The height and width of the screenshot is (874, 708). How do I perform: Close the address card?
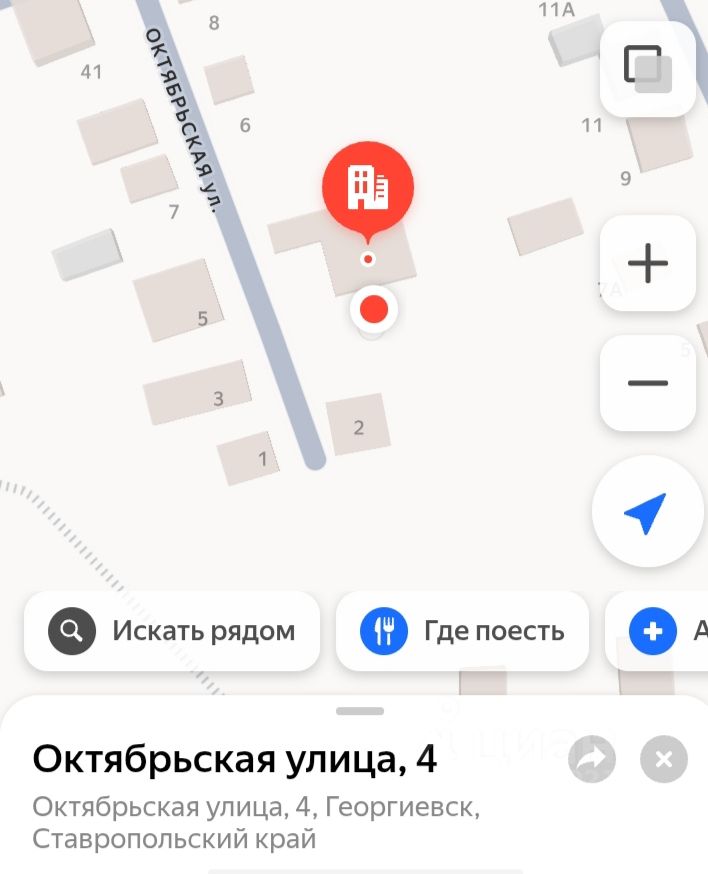pyautogui.click(x=663, y=760)
